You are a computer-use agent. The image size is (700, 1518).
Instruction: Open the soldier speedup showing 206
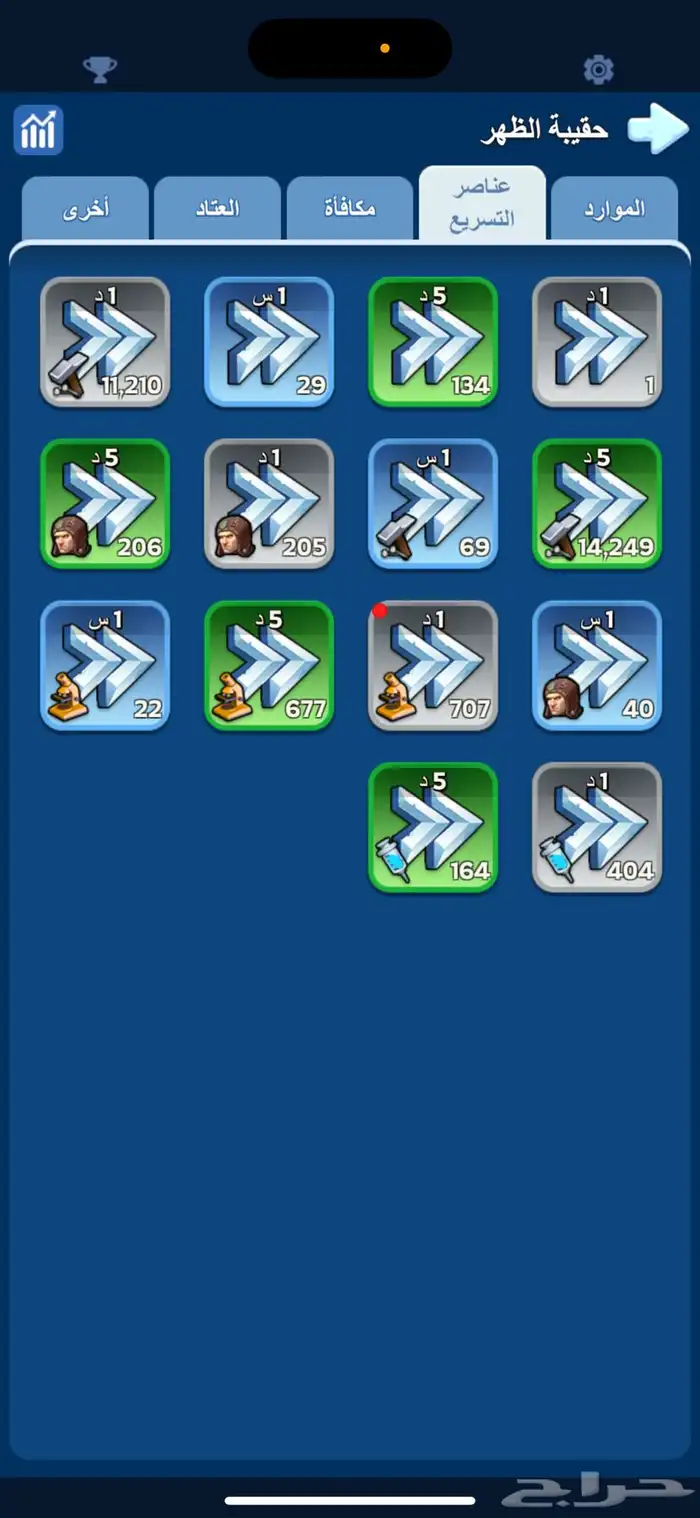click(x=105, y=504)
